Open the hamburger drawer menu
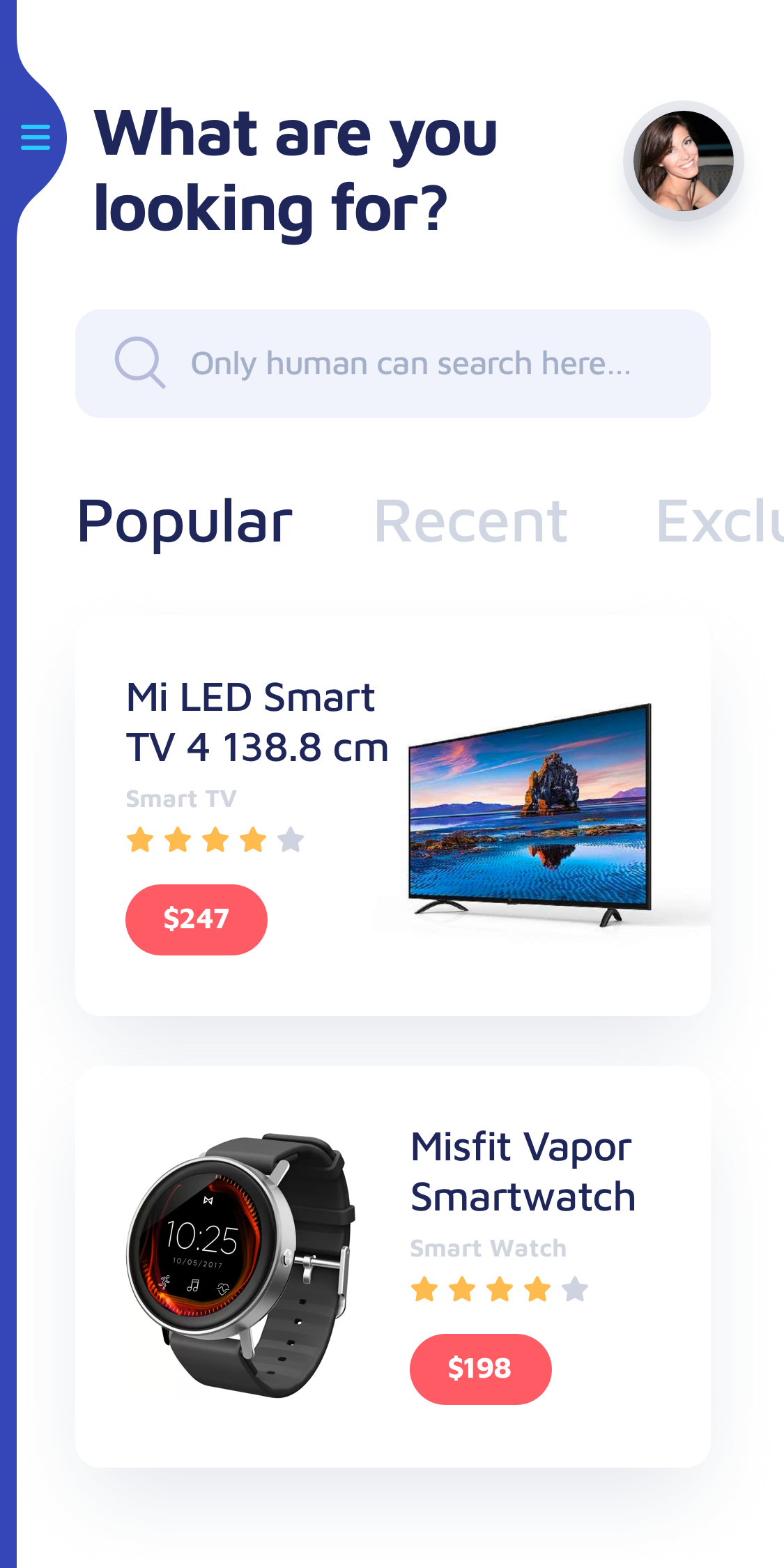Image resolution: width=784 pixels, height=1568 pixels. pyautogui.click(x=36, y=137)
